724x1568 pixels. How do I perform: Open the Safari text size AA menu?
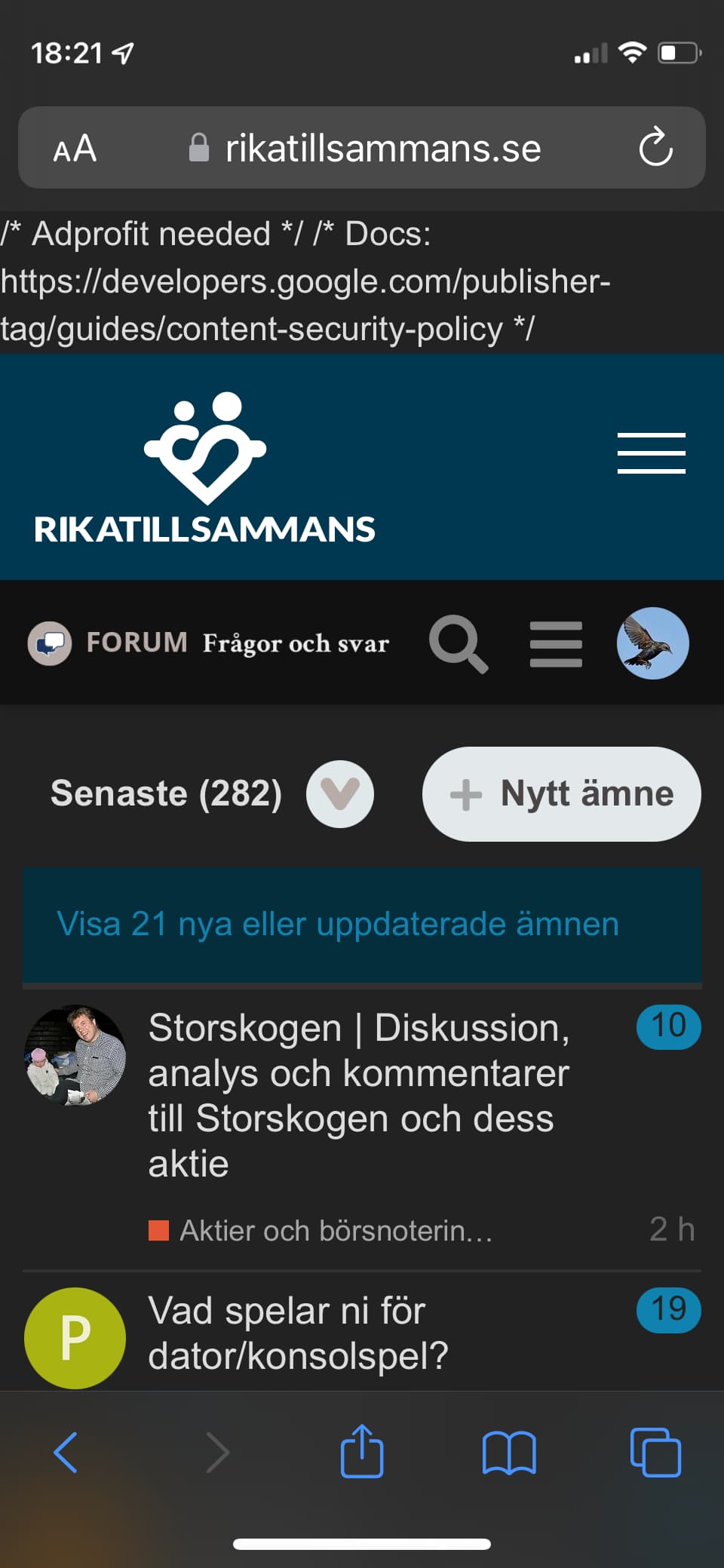pyautogui.click(x=75, y=148)
